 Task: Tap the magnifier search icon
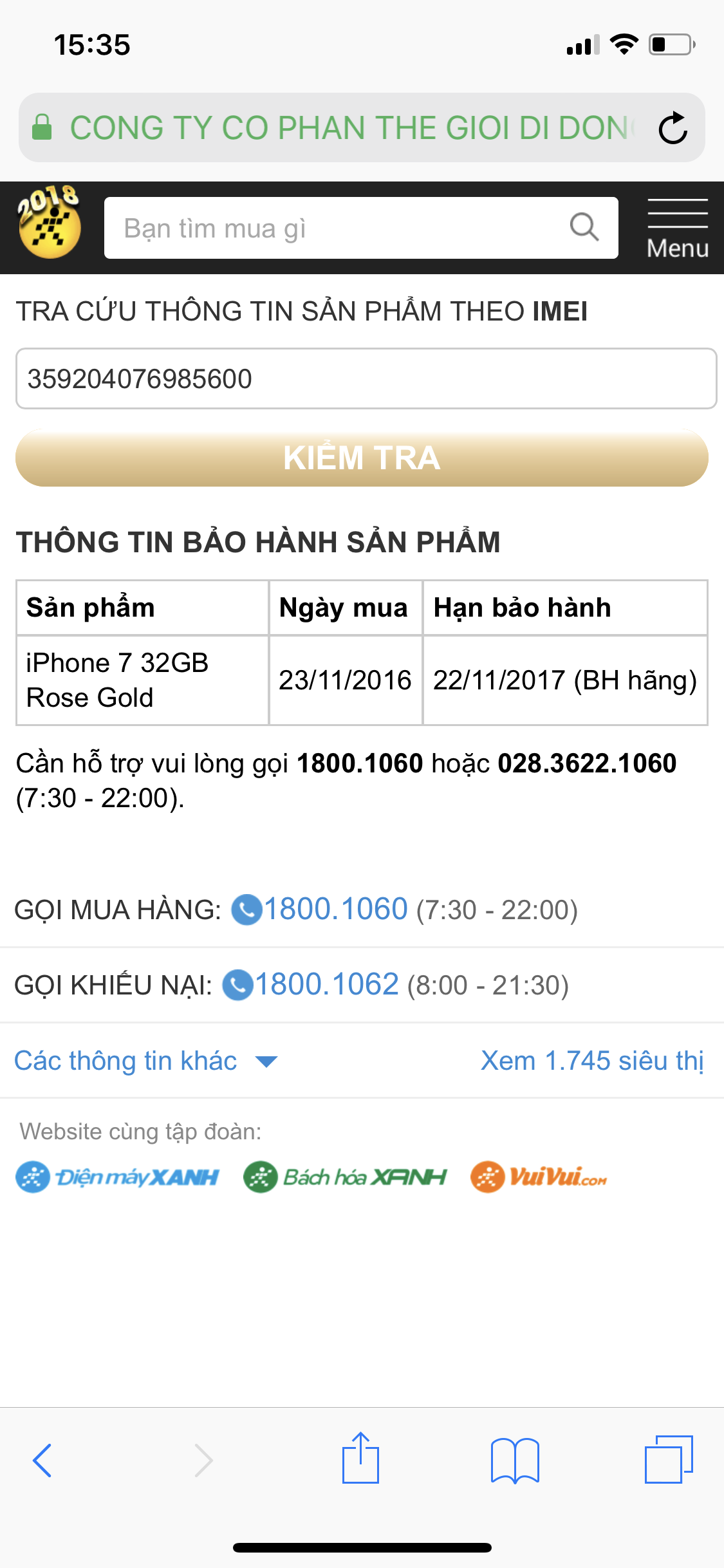(x=584, y=227)
